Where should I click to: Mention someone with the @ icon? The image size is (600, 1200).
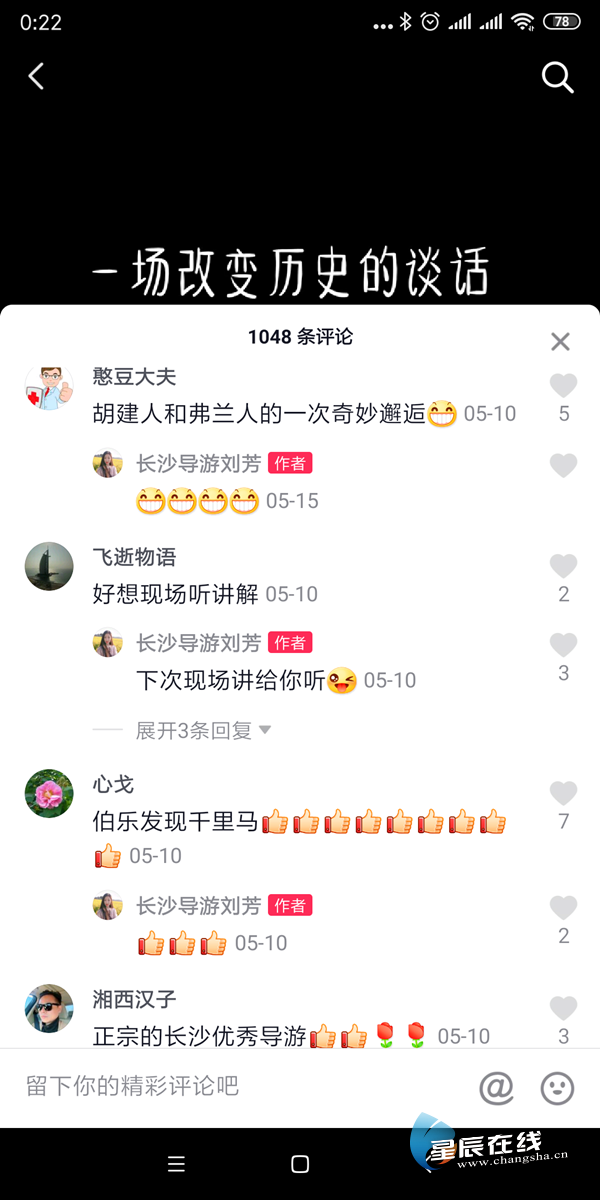click(496, 1087)
